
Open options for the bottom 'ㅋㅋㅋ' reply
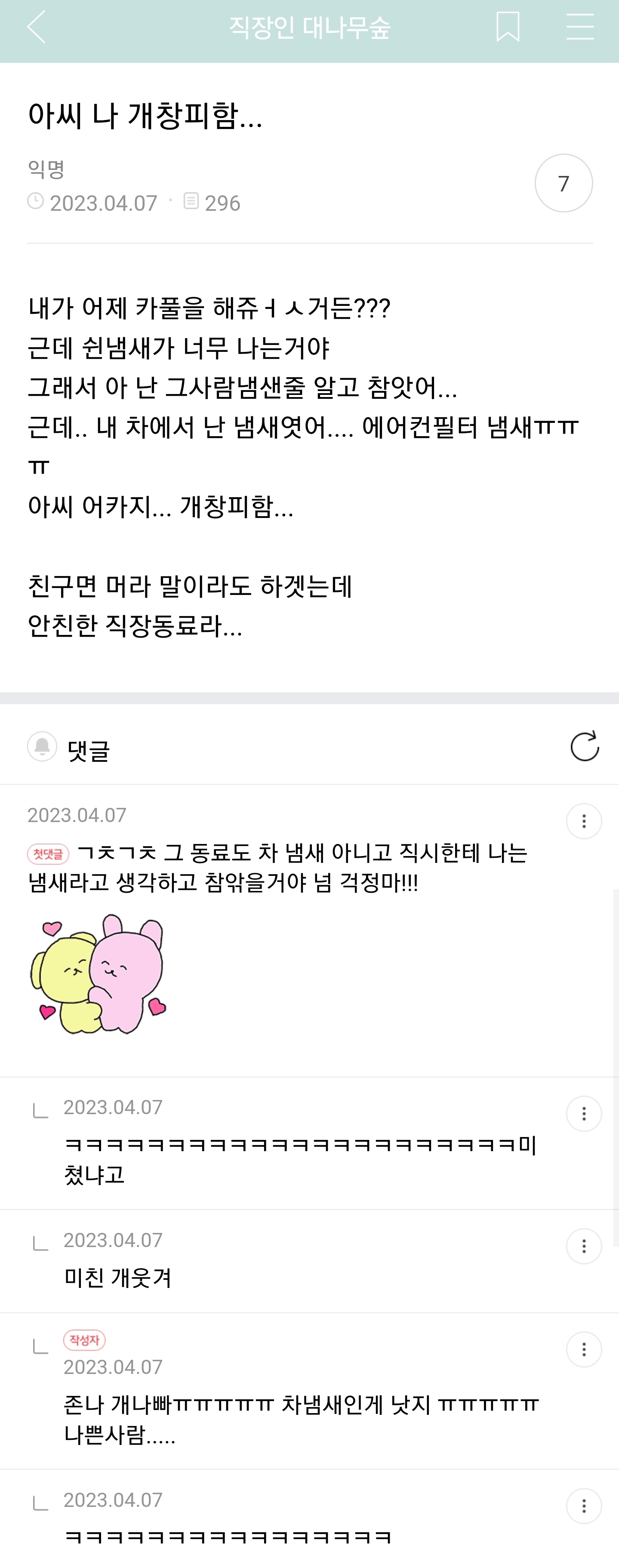coord(584,1506)
